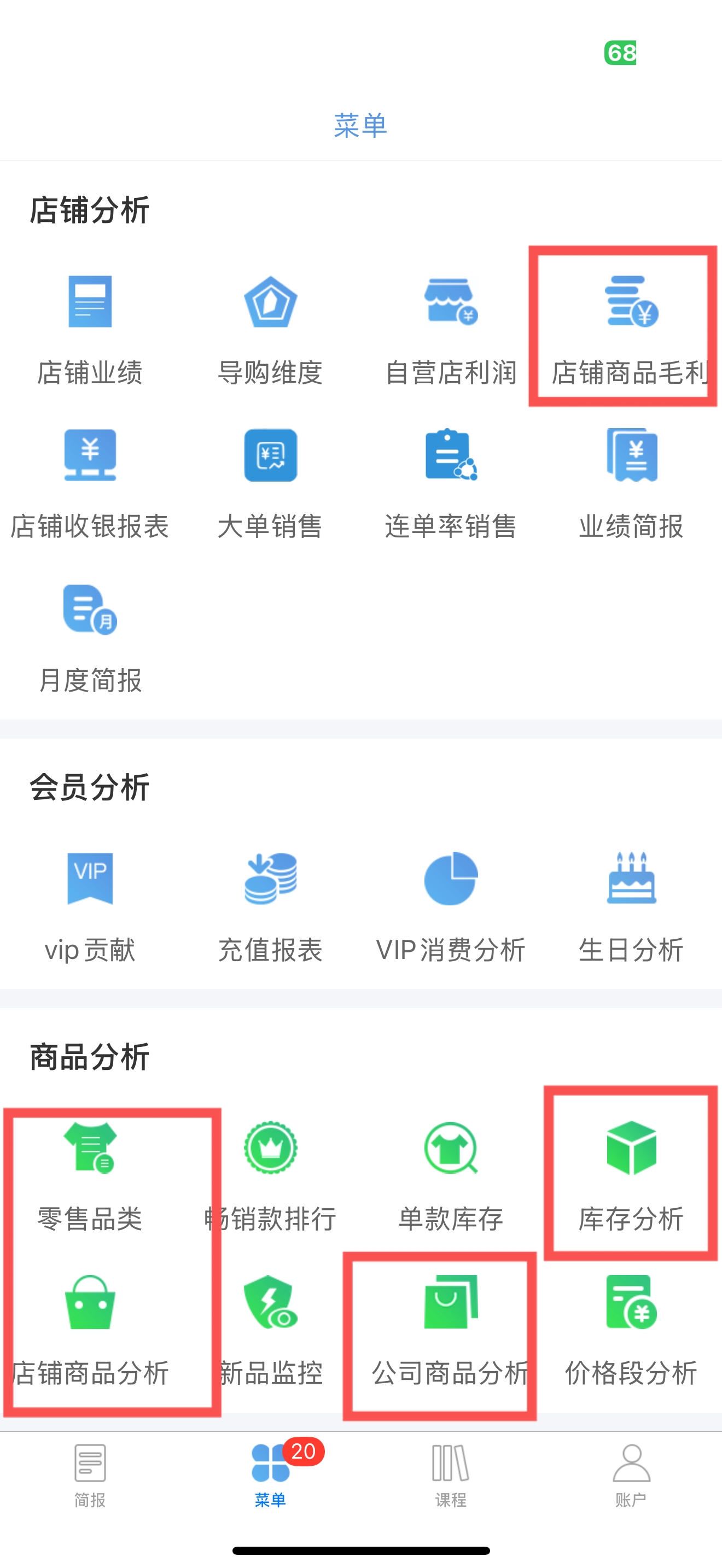Tap 生日分析
The image size is (722, 1568).
coord(631,908)
